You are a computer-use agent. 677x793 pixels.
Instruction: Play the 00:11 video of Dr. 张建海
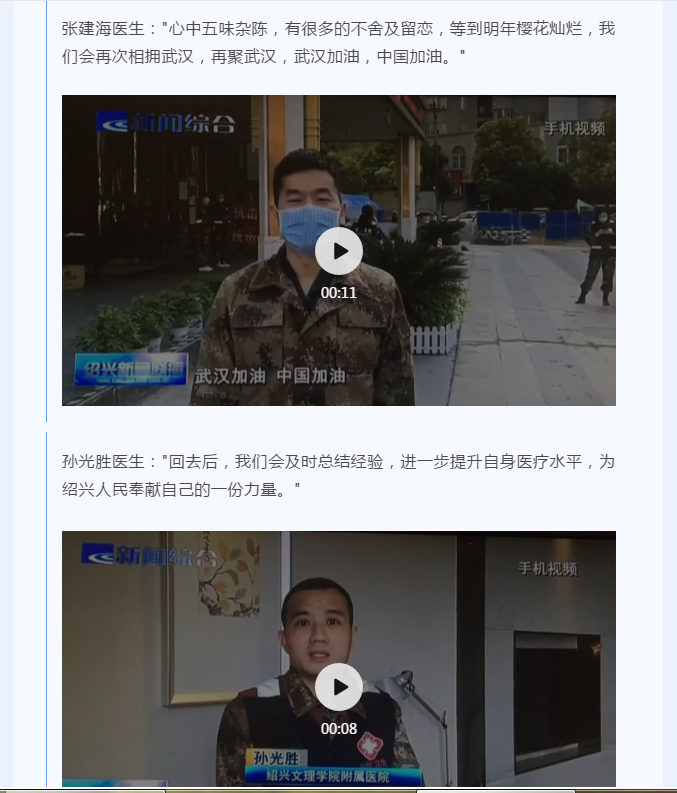tap(338, 251)
